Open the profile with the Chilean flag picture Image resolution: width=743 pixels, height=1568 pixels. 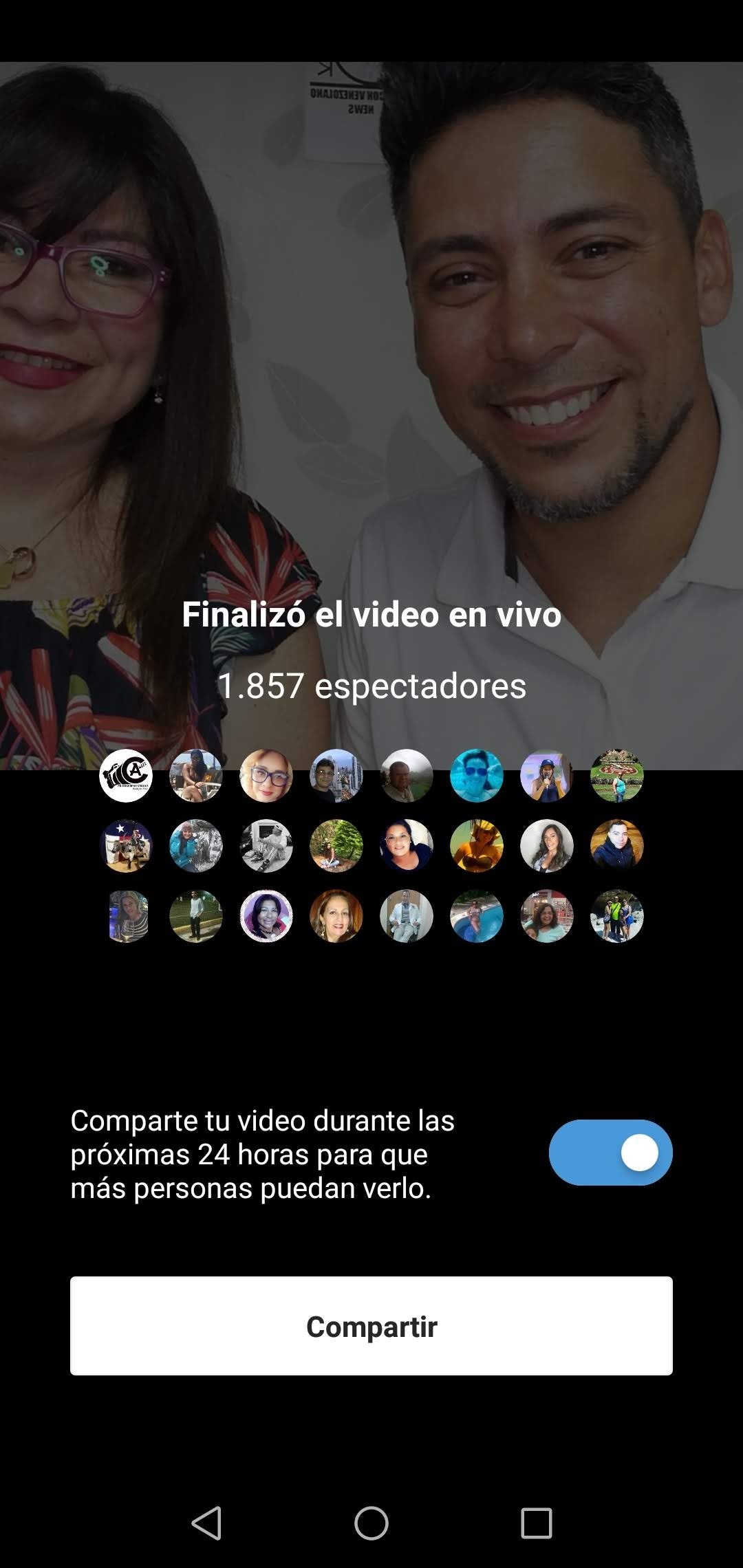(x=127, y=846)
